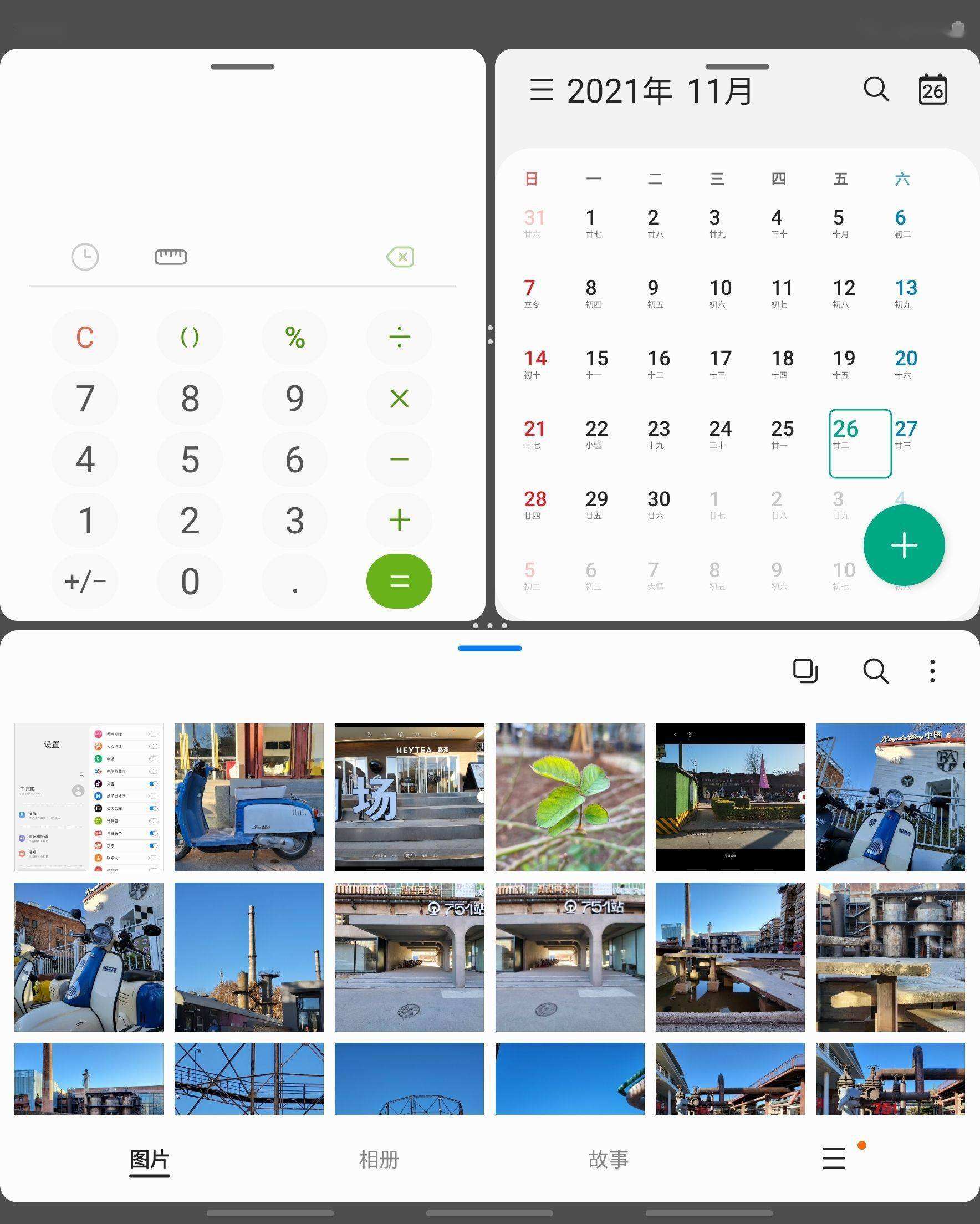The height and width of the screenshot is (1224, 980).
Task: Add a new calendar event
Action: coord(904,545)
